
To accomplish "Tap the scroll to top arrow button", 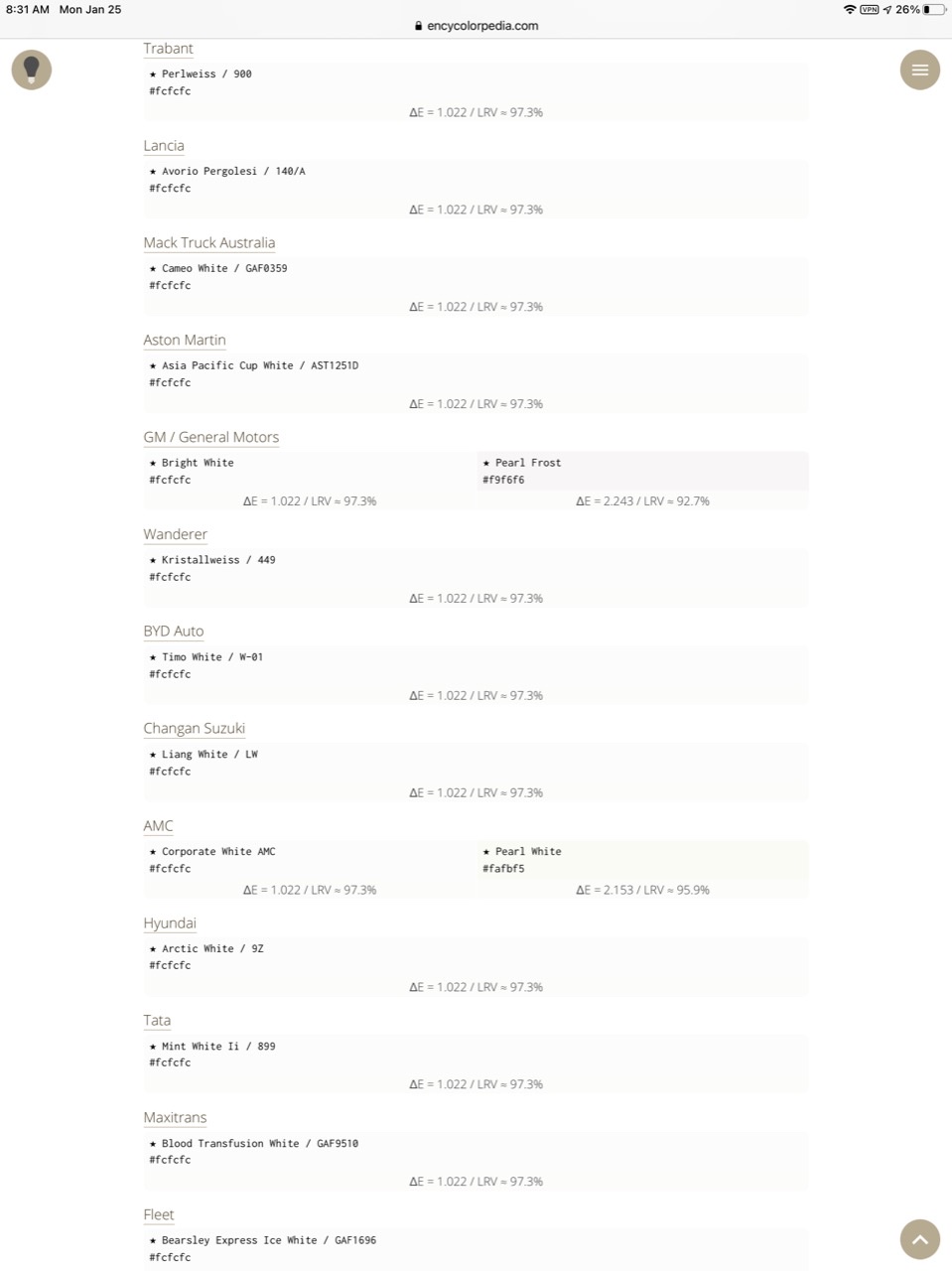I will (919, 1239).
